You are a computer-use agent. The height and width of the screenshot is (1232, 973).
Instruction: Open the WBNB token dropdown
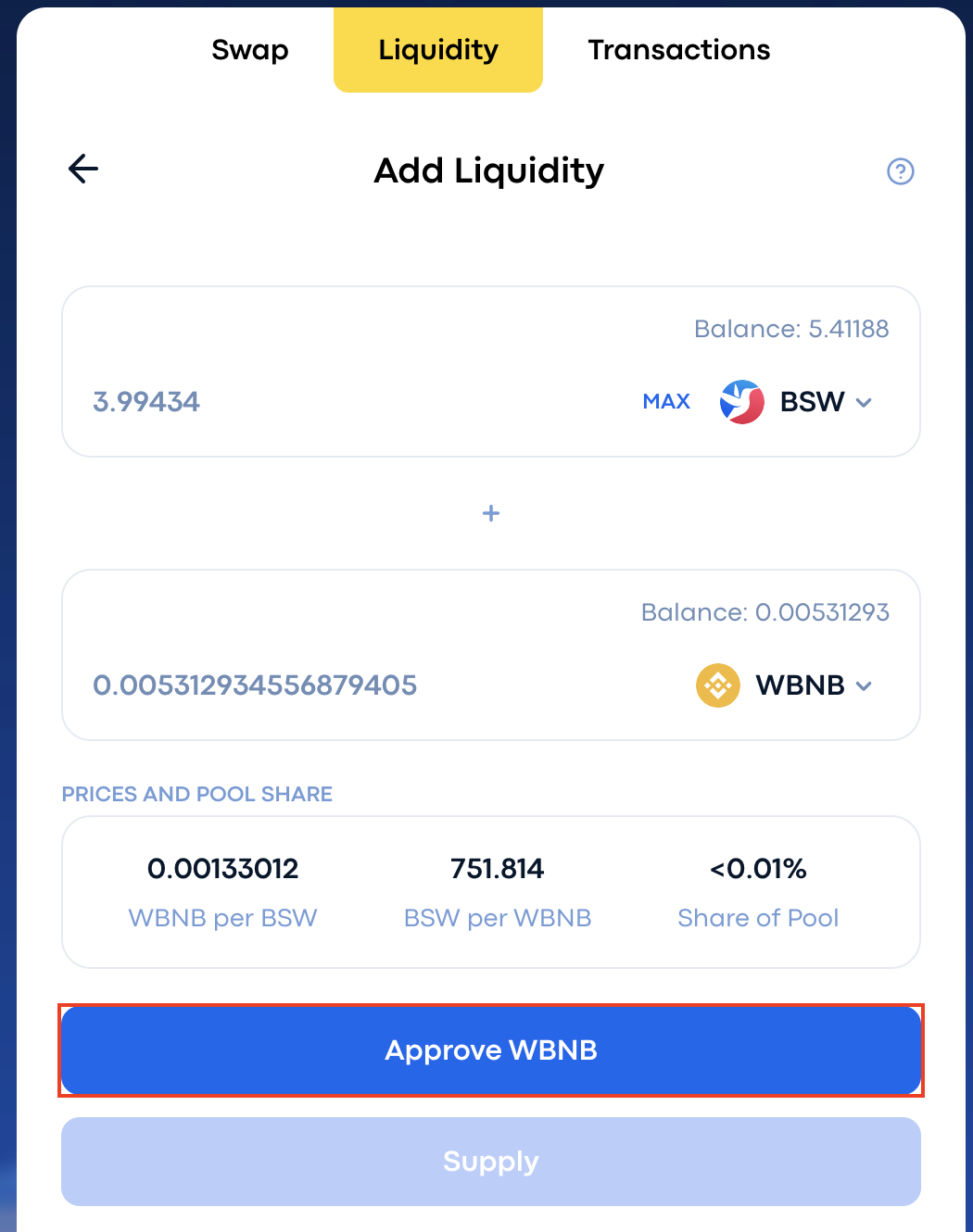tap(785, 685)
